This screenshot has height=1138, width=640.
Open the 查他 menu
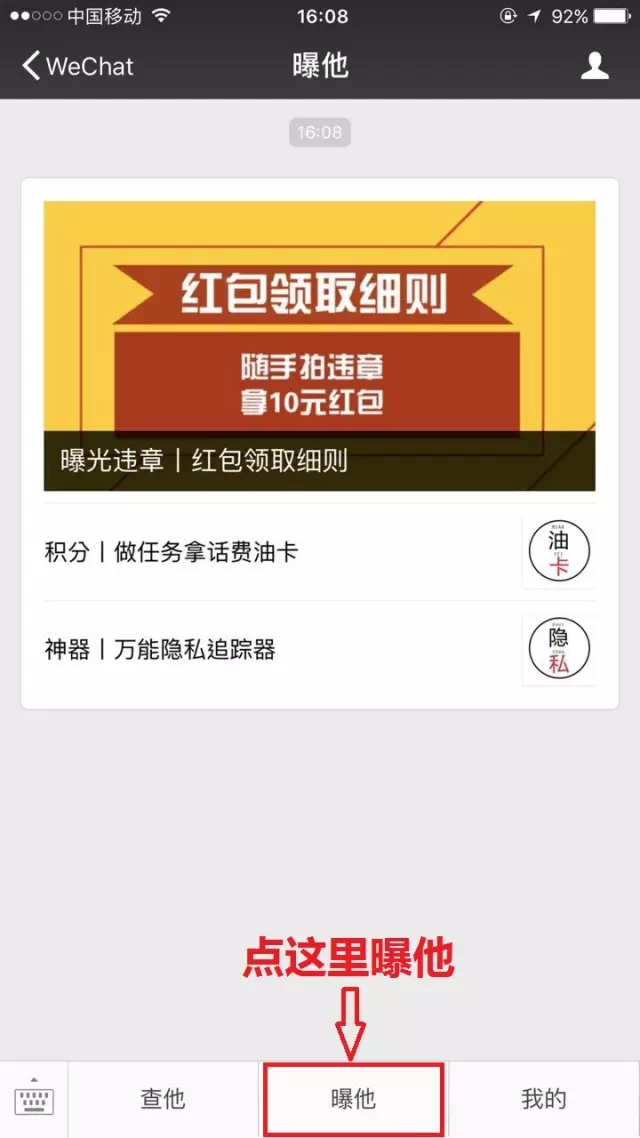click(x=163, y=1099)
